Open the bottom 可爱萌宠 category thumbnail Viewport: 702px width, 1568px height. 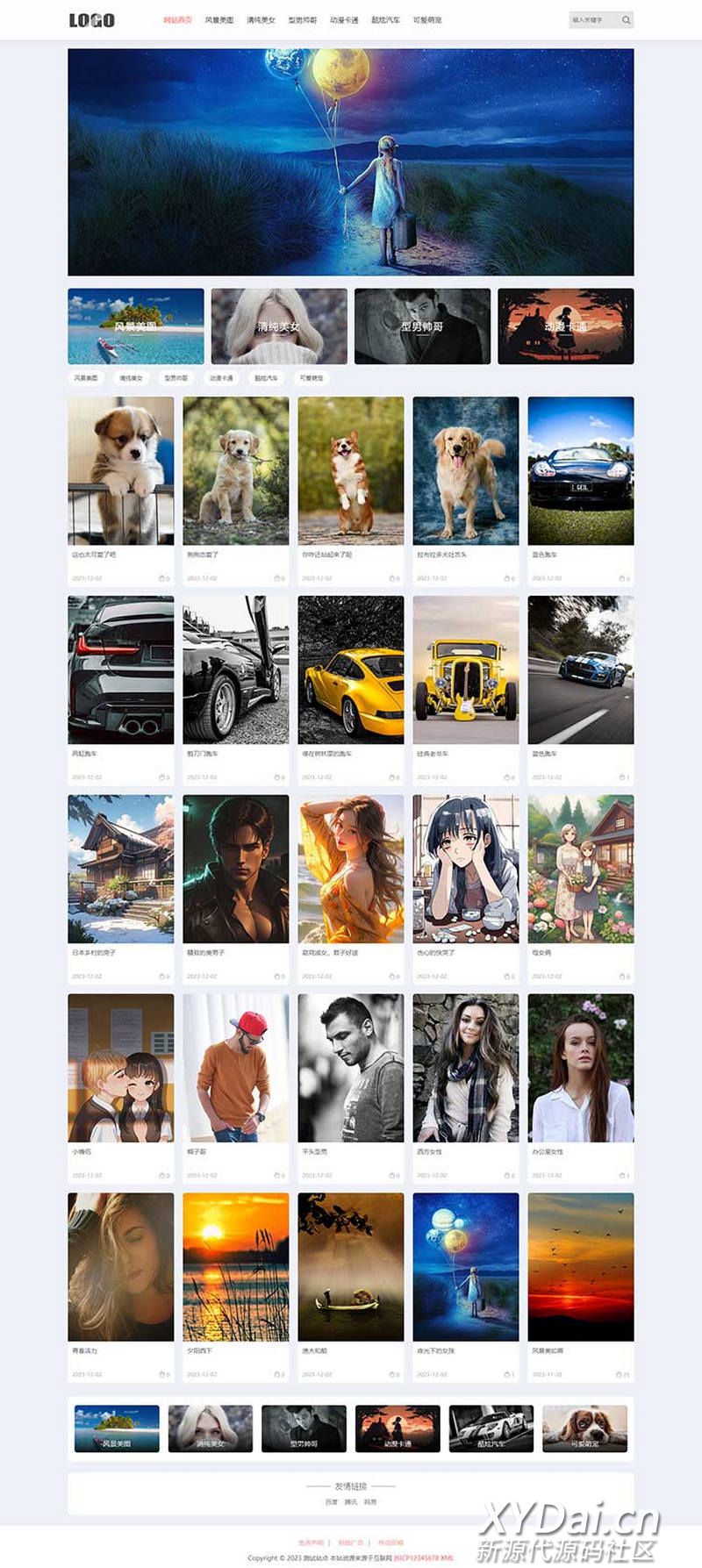pyautogui.click(x=584, y=1428)
